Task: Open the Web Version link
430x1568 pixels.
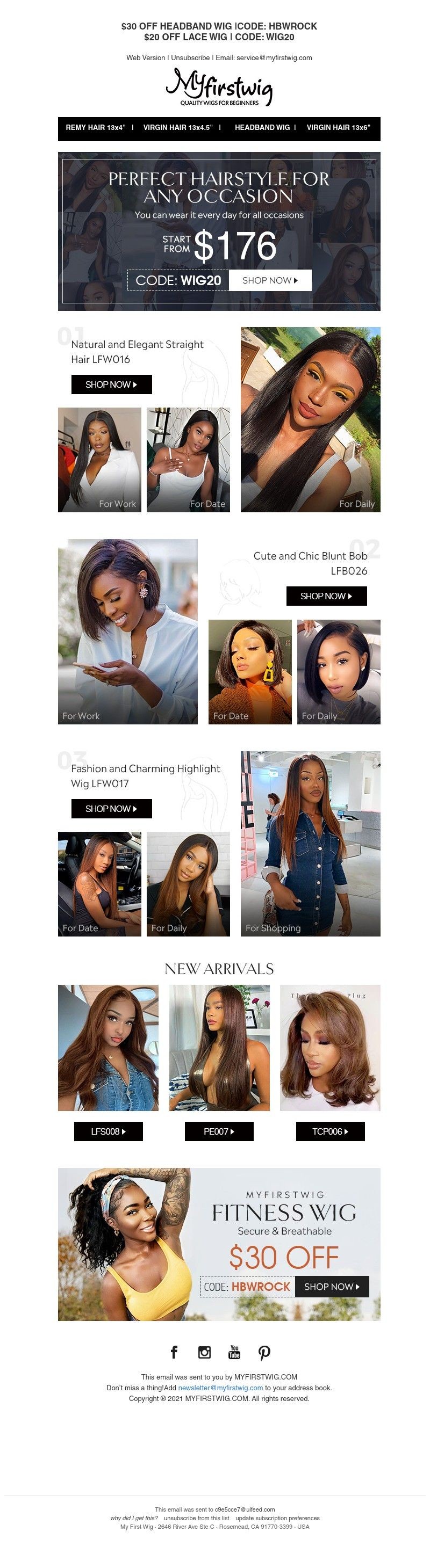Action: pyautogui.click(x=146, y=58)
